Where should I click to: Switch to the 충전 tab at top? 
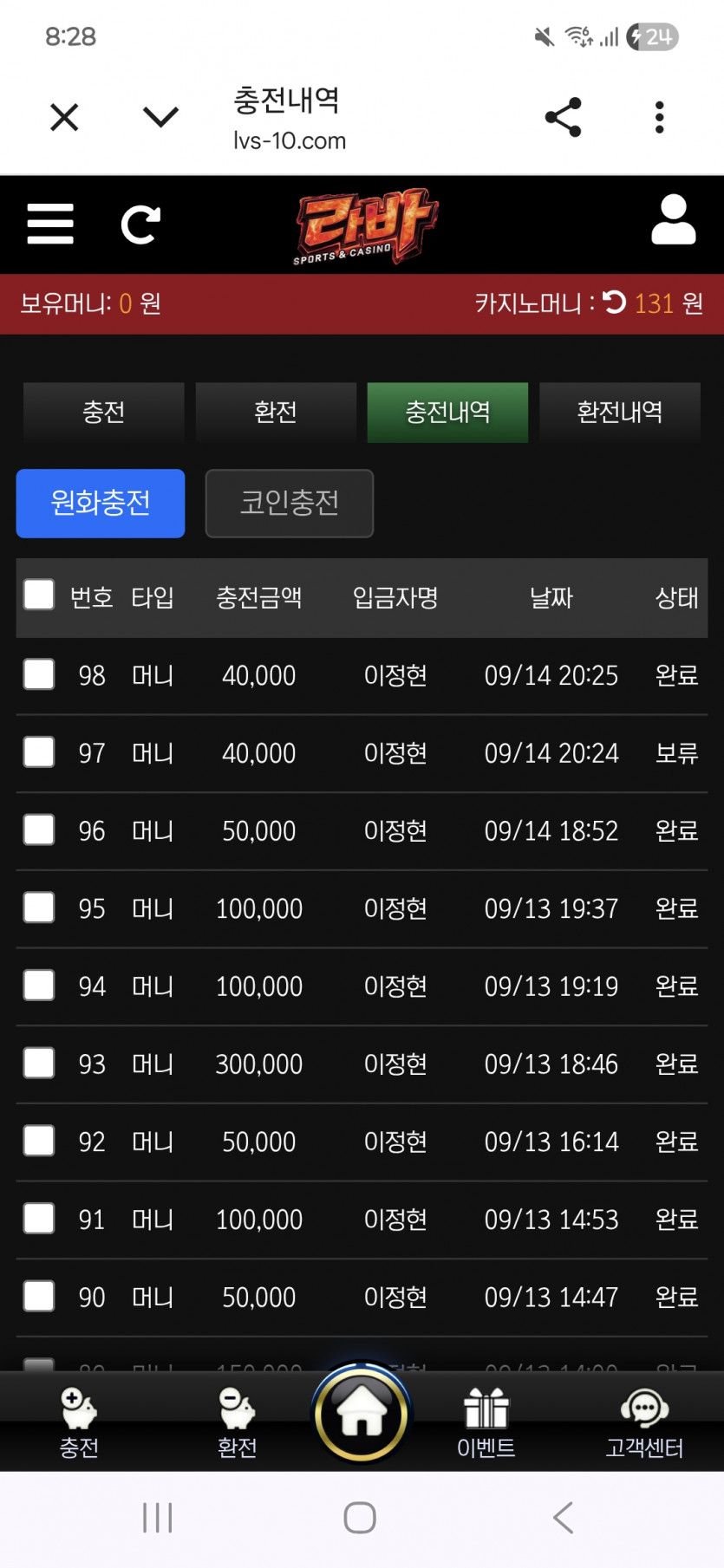pyautogui.click(x=104, y=413)
